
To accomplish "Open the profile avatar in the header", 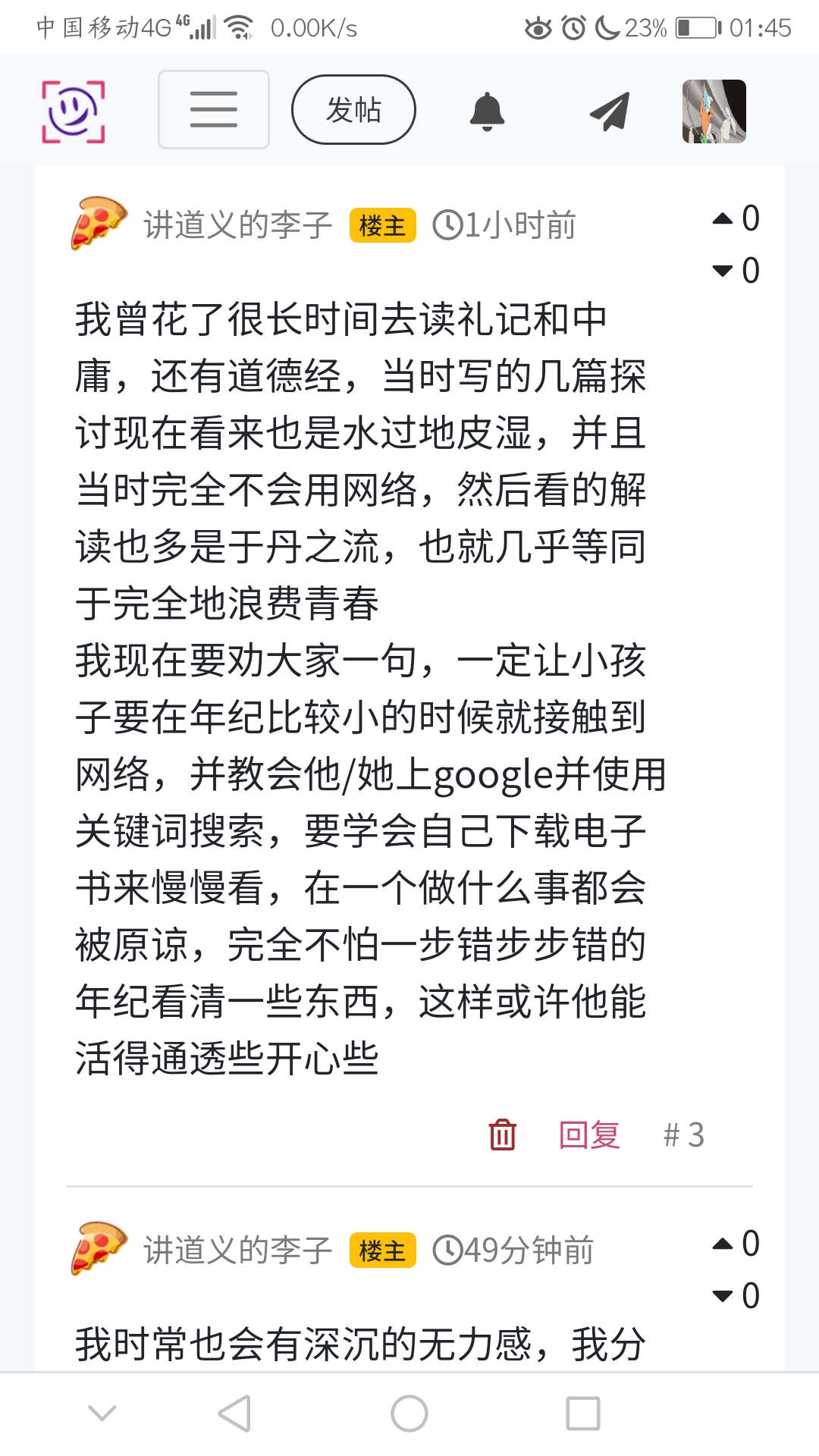I will click(714, 111).
